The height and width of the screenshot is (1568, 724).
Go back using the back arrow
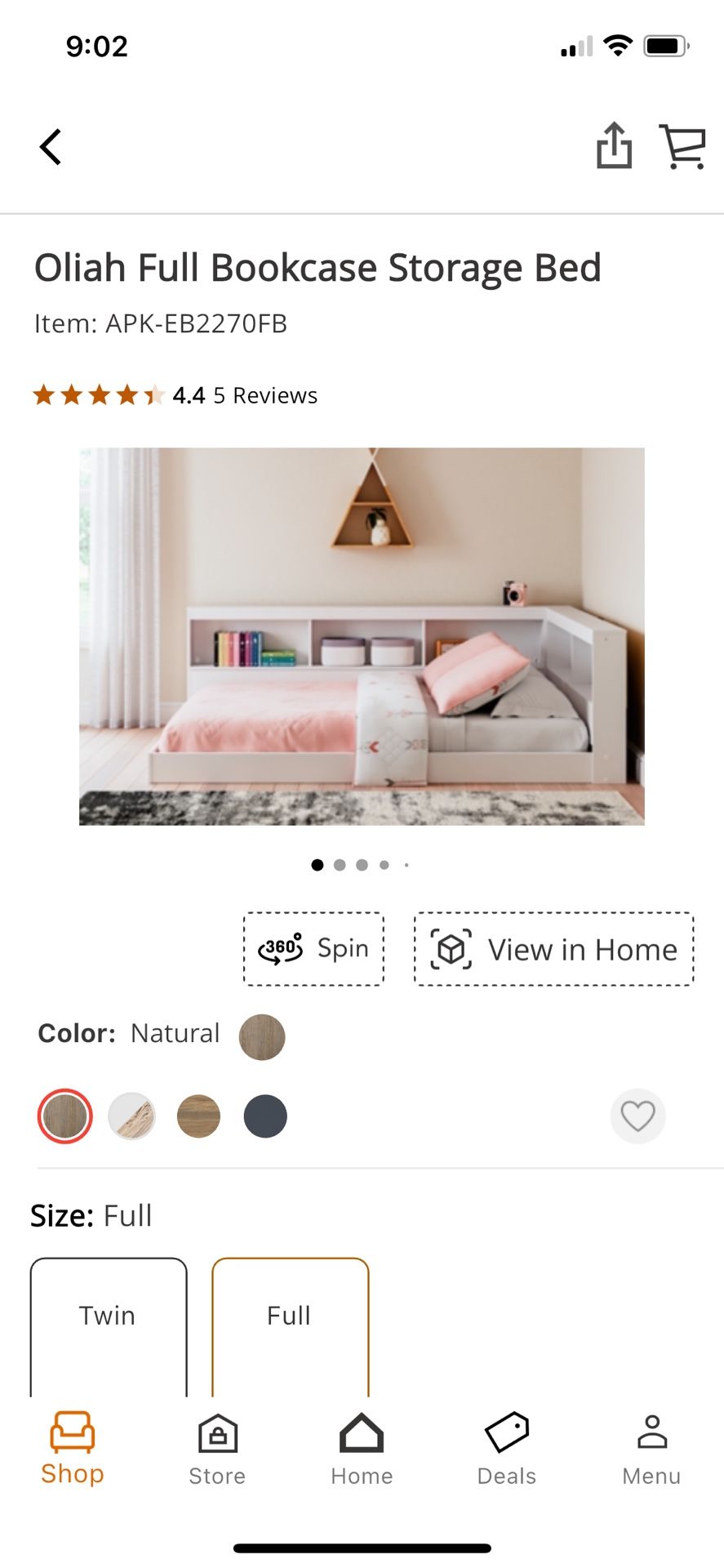51,147
